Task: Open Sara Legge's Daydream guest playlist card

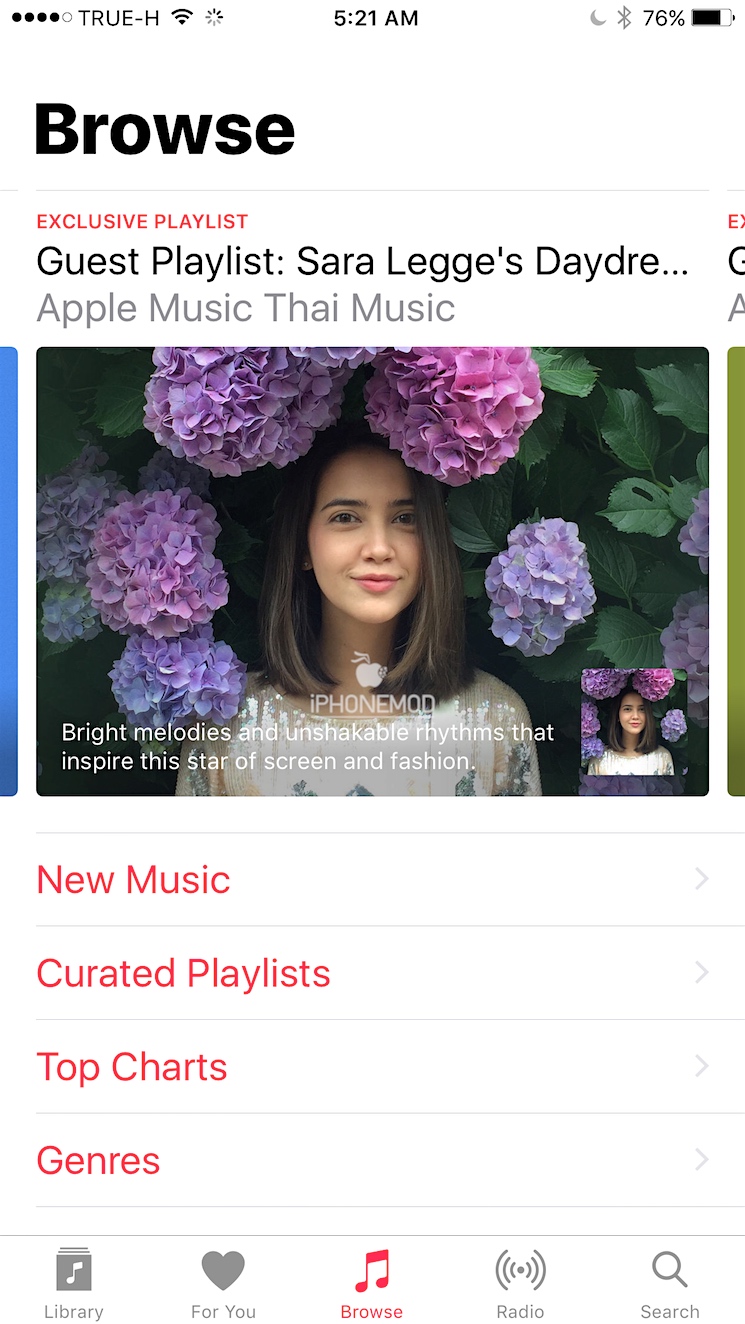Action: (x=372, y=570)
